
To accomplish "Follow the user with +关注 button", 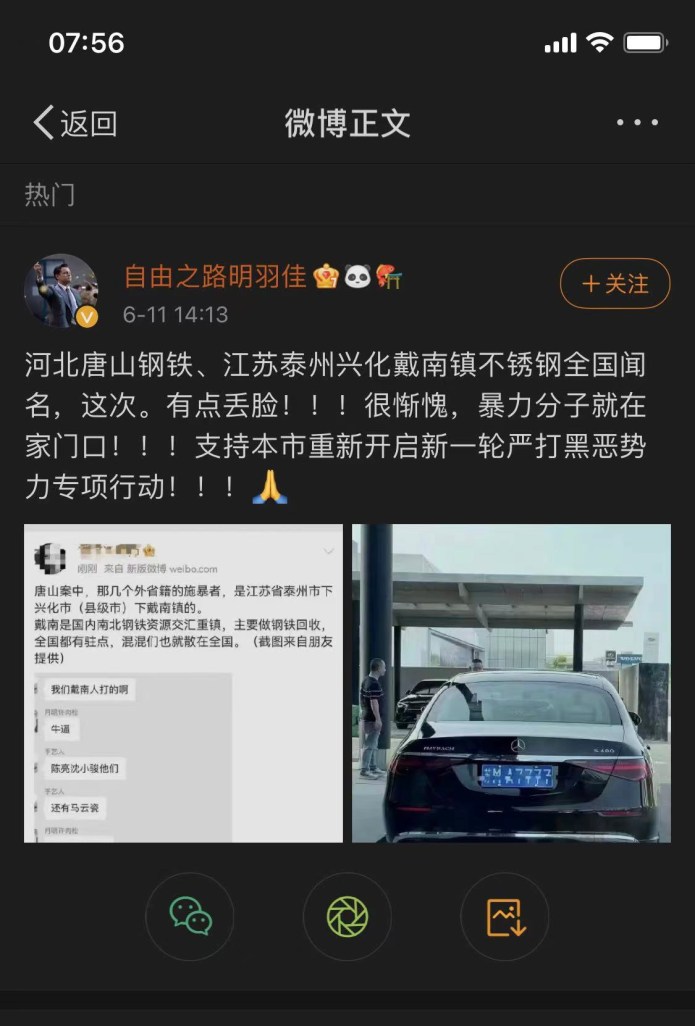I will tap(614, 284).
